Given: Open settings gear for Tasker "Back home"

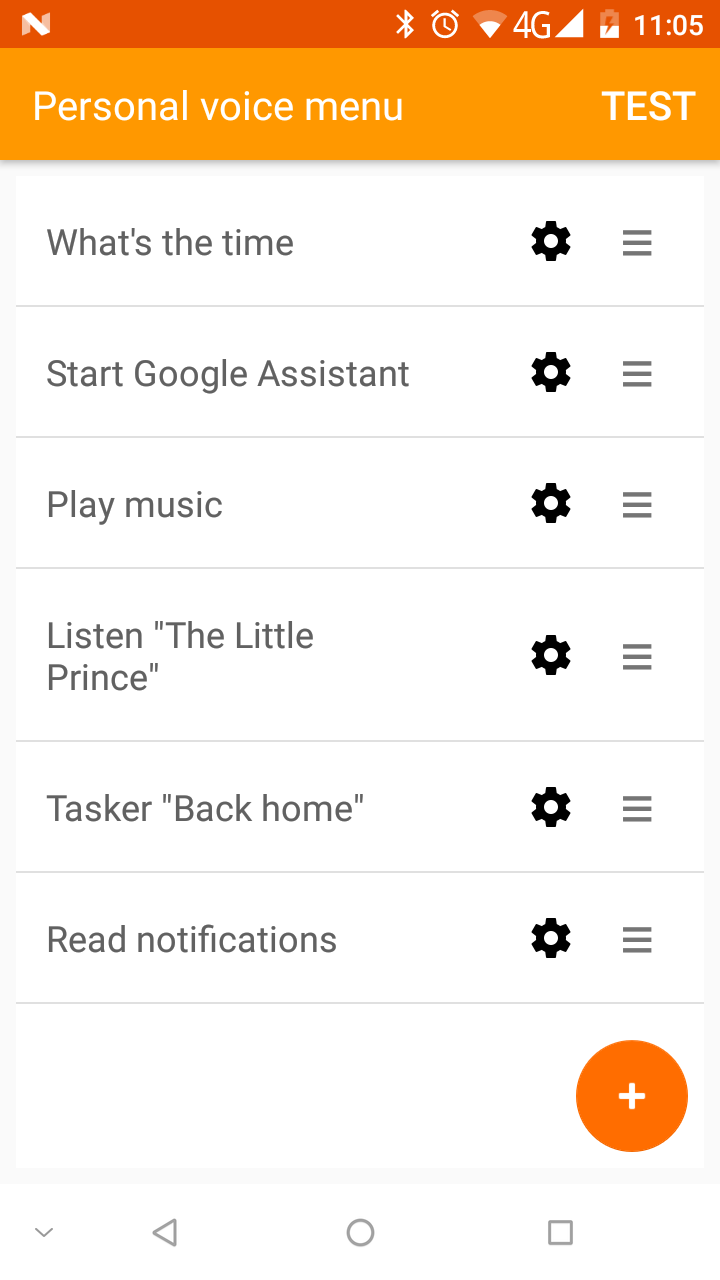Looking at the screenshot, I should pyautogui.click(x=551, y=807).
